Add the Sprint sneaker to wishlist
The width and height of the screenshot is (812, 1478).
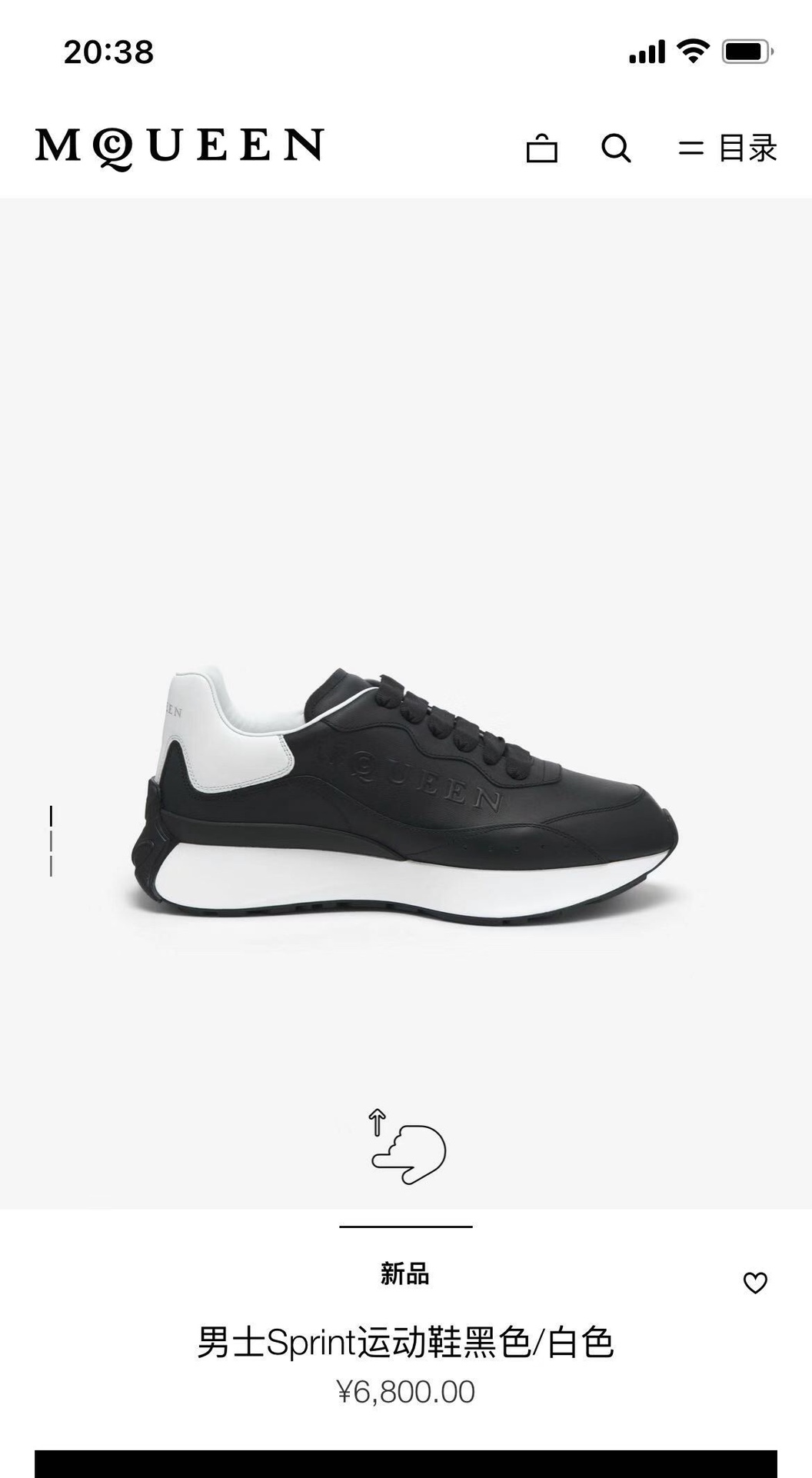tap(755, 1282)
